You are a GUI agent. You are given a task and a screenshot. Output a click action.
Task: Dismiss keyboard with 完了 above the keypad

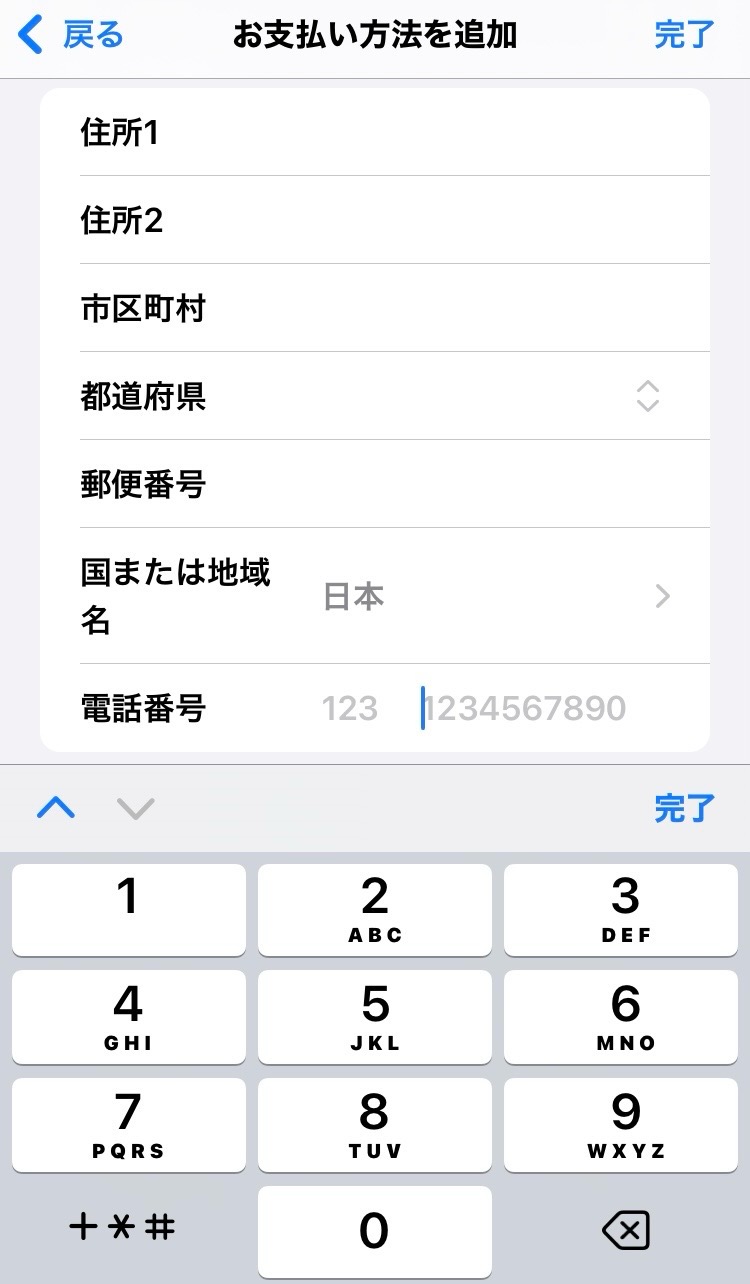point(684,808)
